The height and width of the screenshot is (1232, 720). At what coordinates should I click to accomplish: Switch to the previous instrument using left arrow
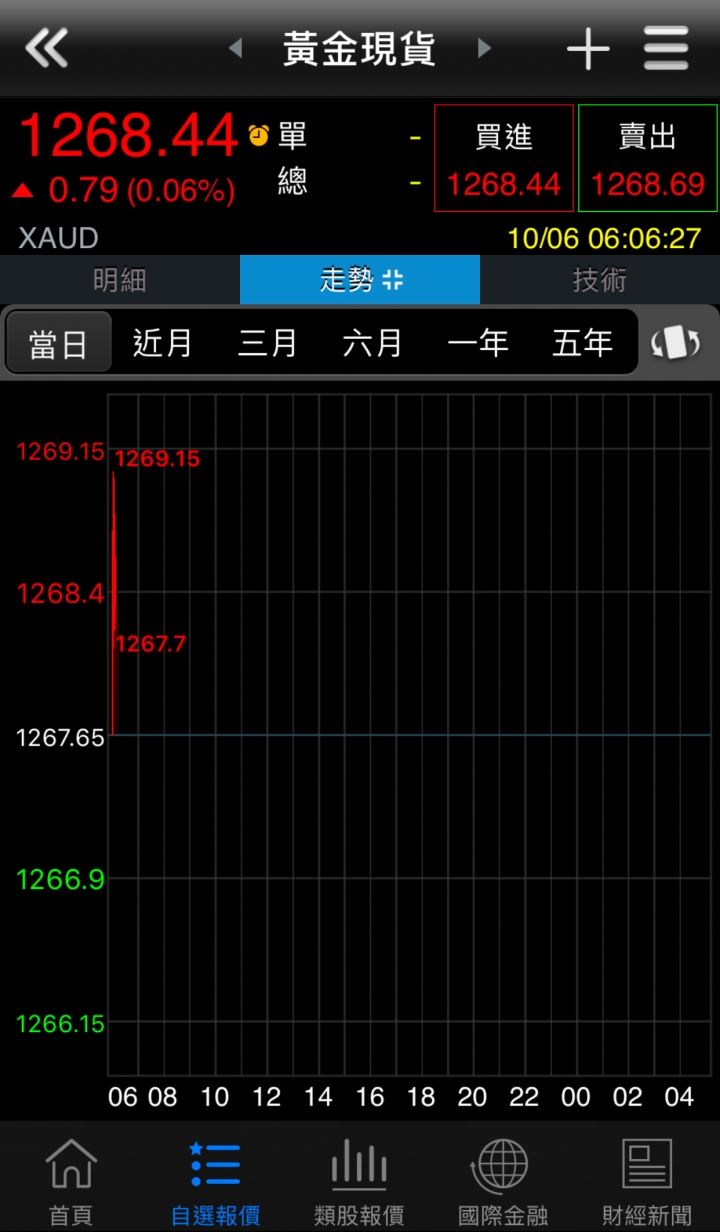click(x=236, y=48)
